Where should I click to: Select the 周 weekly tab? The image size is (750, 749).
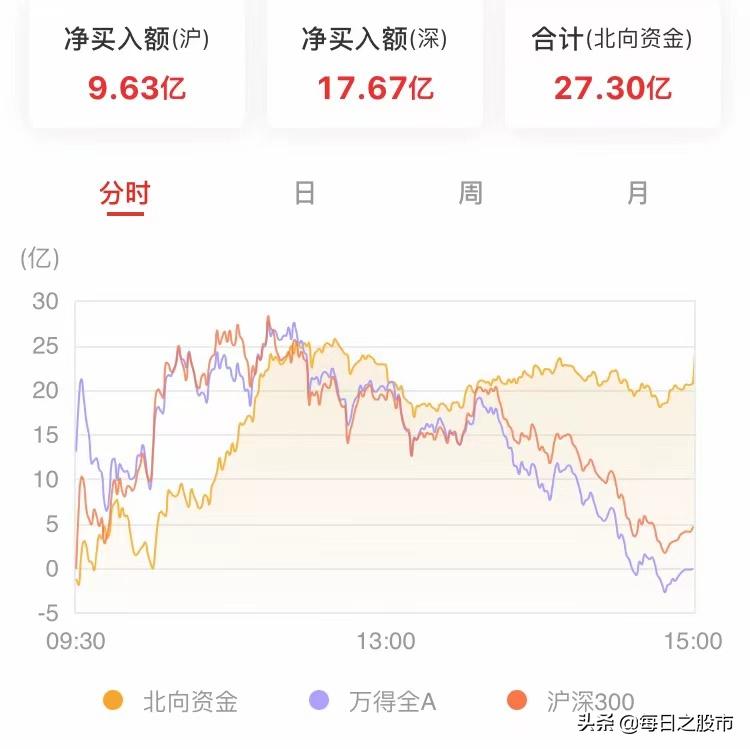[x=470, y=193]
